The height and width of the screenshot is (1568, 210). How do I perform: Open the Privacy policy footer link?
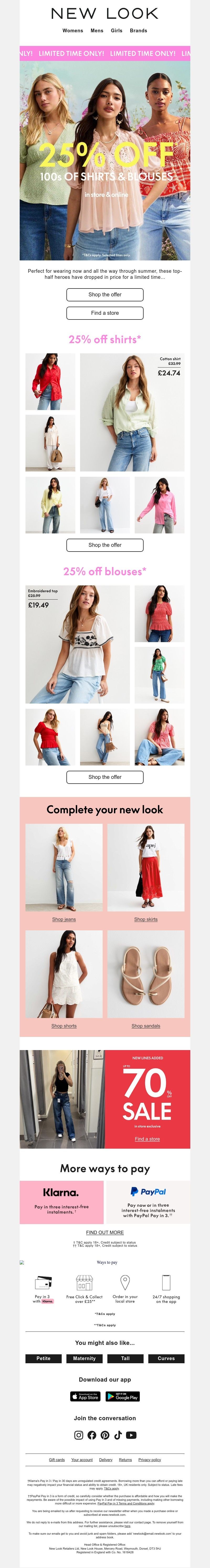click(149, 1460)
